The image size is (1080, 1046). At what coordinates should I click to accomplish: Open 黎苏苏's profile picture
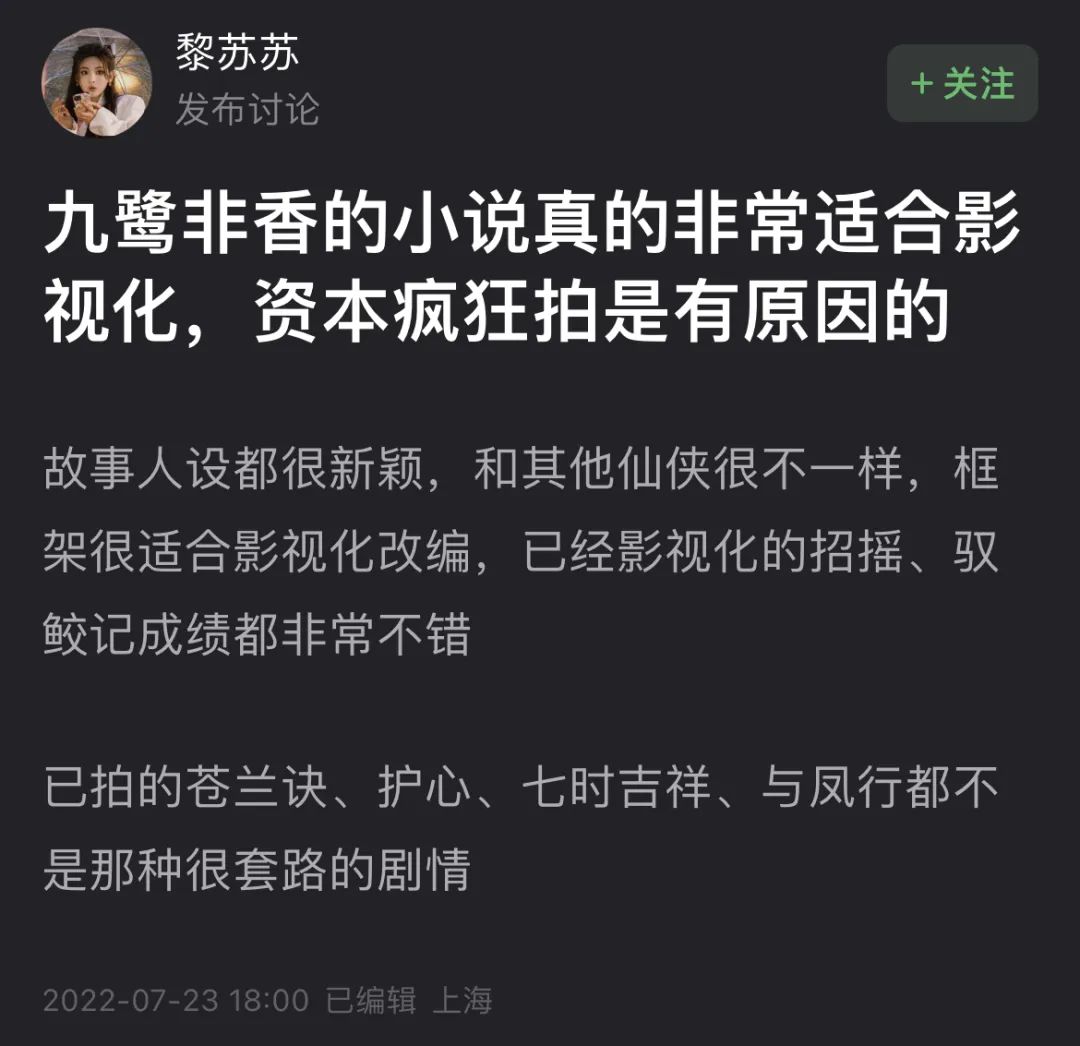point(96,81)
